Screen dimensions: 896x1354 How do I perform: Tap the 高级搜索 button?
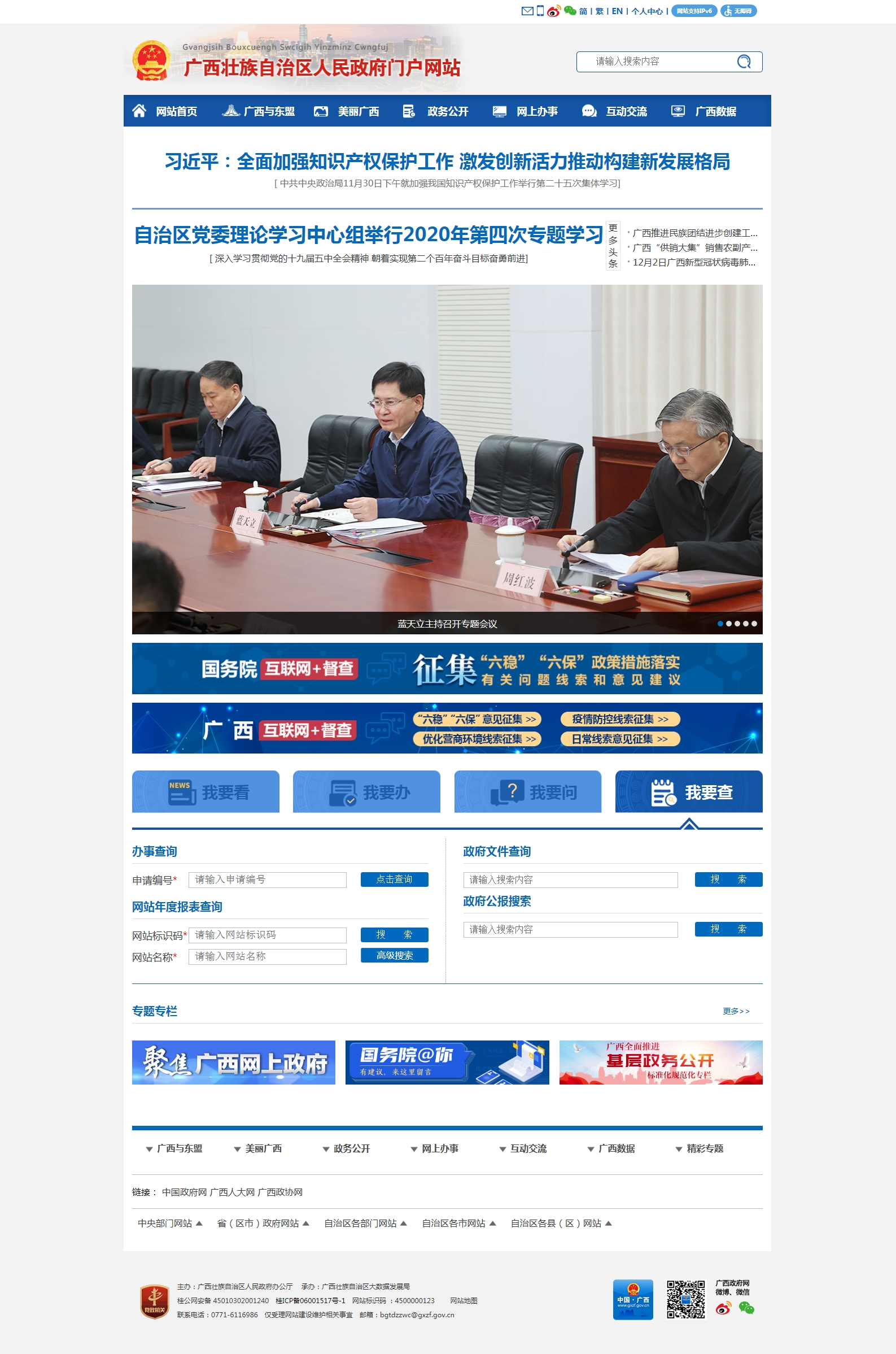pyautogui.click(x=394, y=955)
